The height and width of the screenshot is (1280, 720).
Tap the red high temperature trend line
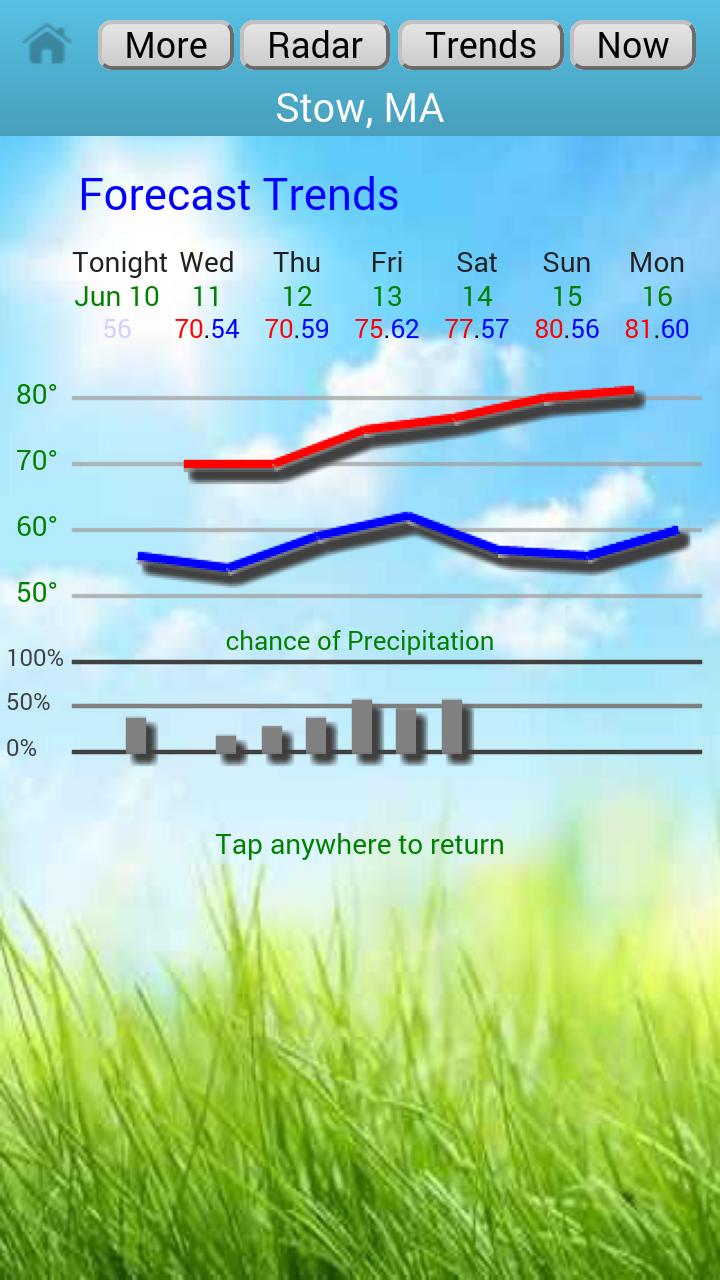click(x=400, y=430)
